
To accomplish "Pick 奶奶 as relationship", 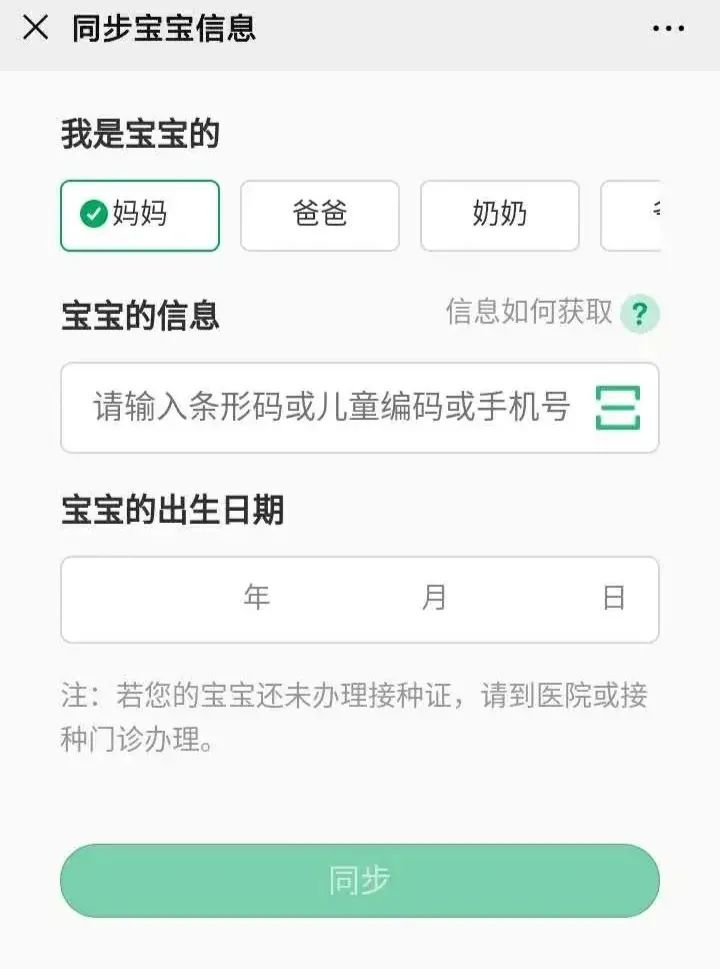I will click(499, 215).
